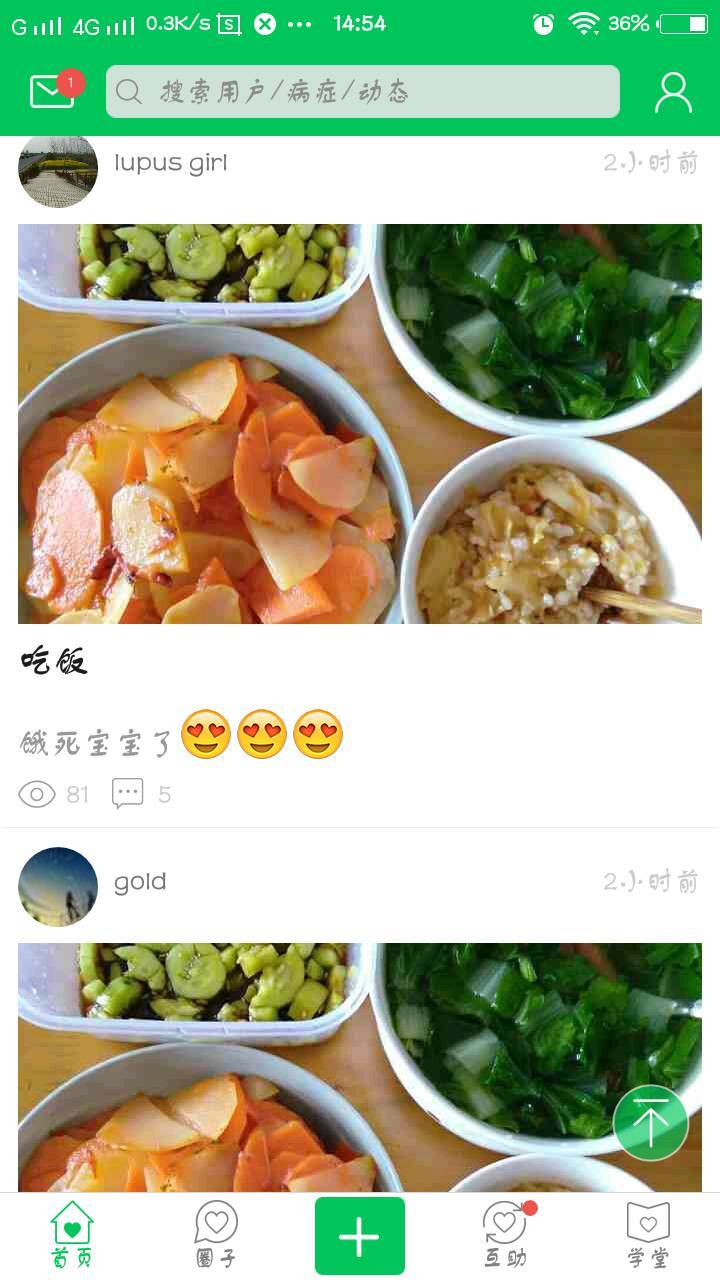View lupus girl's food photo

pyautogui.click(x=360, y=423)
